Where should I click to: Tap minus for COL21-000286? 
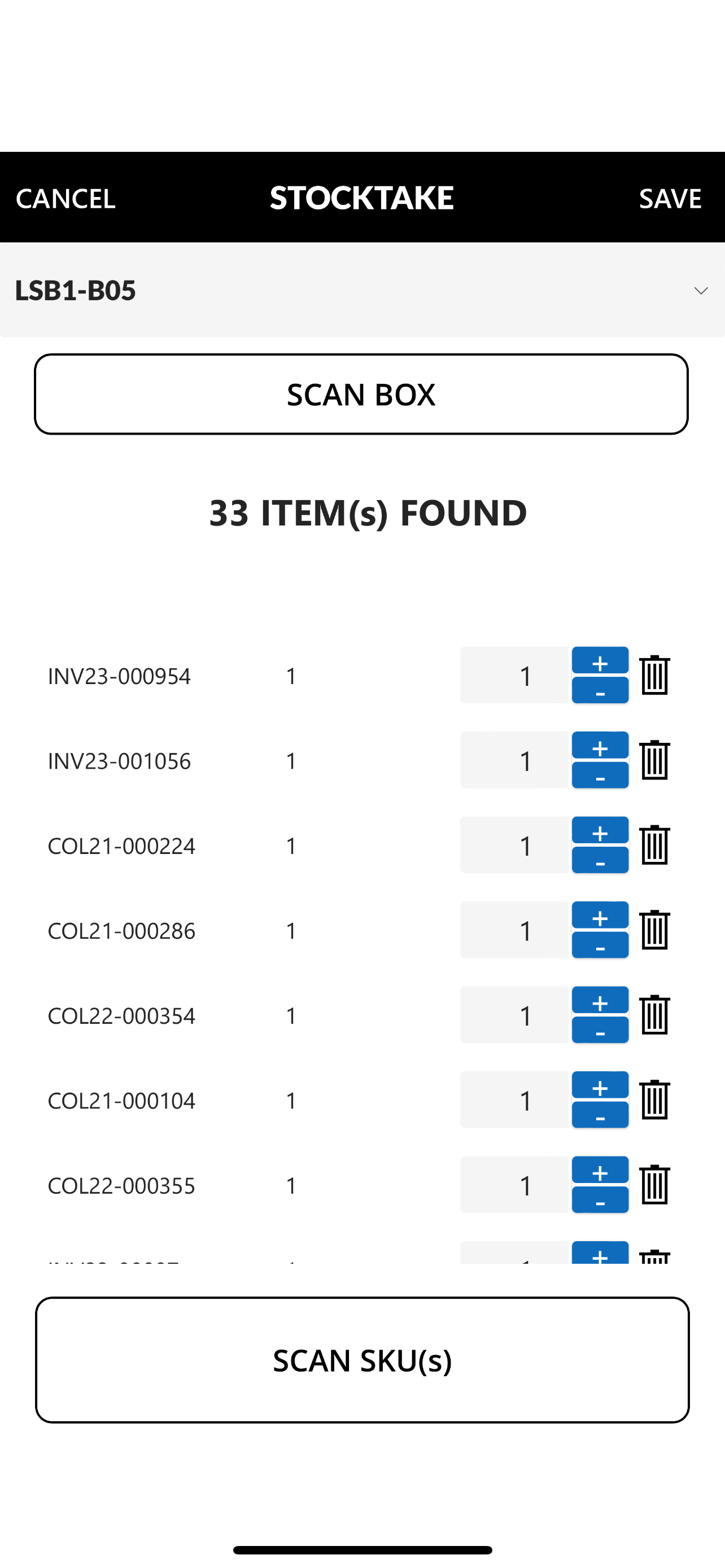point(600,945)
